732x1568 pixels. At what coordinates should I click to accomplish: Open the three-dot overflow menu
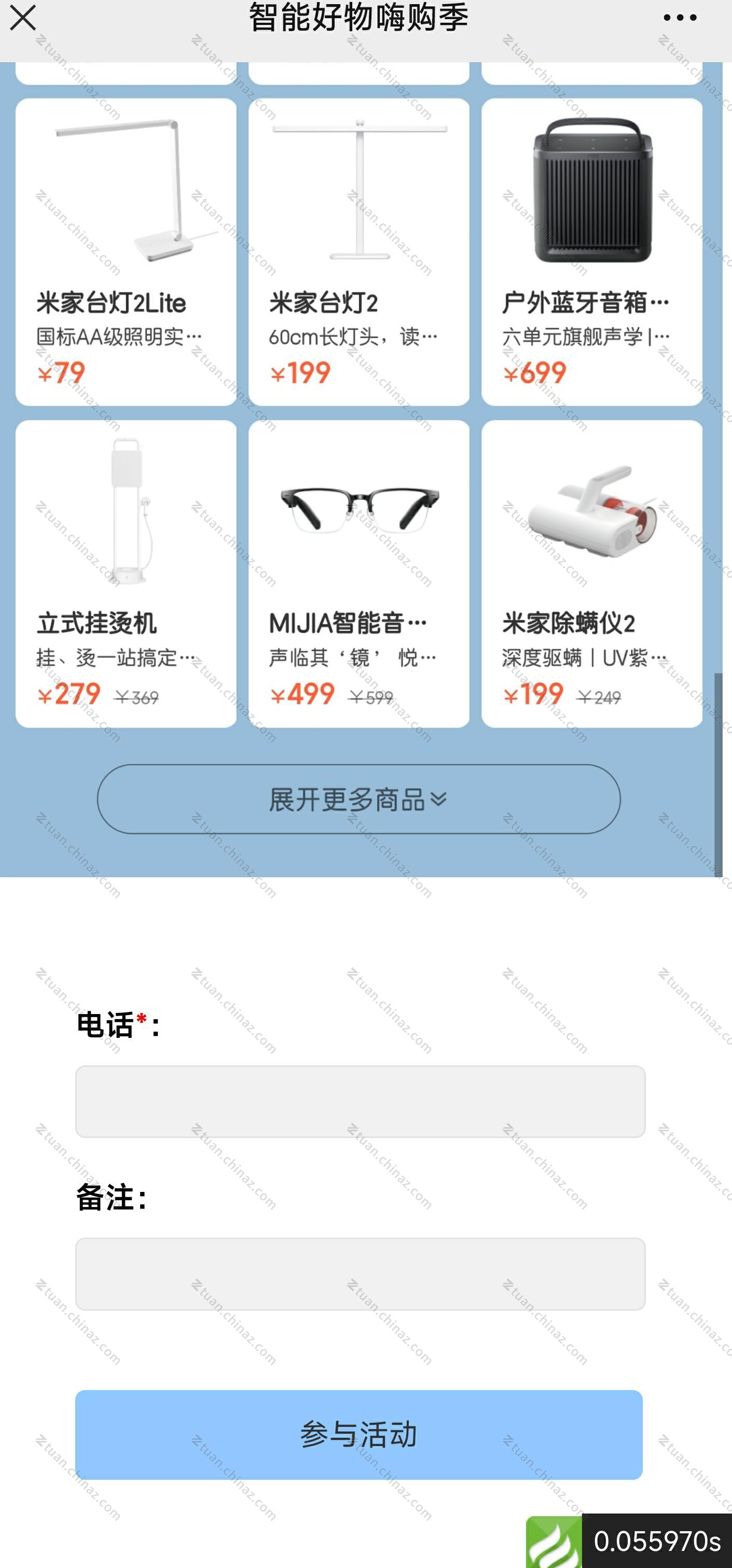pos(680,18)
